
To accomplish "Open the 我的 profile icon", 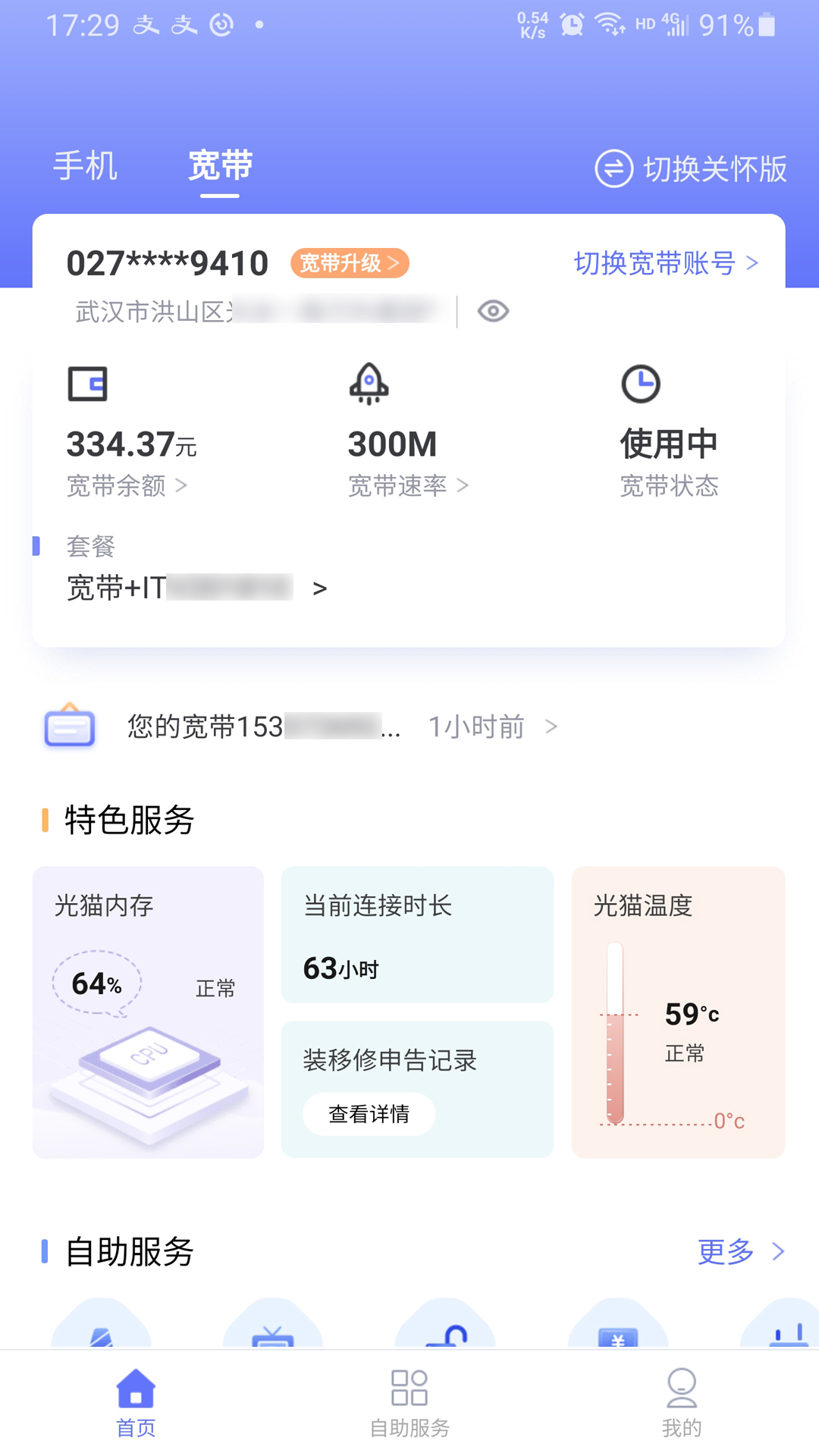I will pyautogui.click(x=682, y=1386).
